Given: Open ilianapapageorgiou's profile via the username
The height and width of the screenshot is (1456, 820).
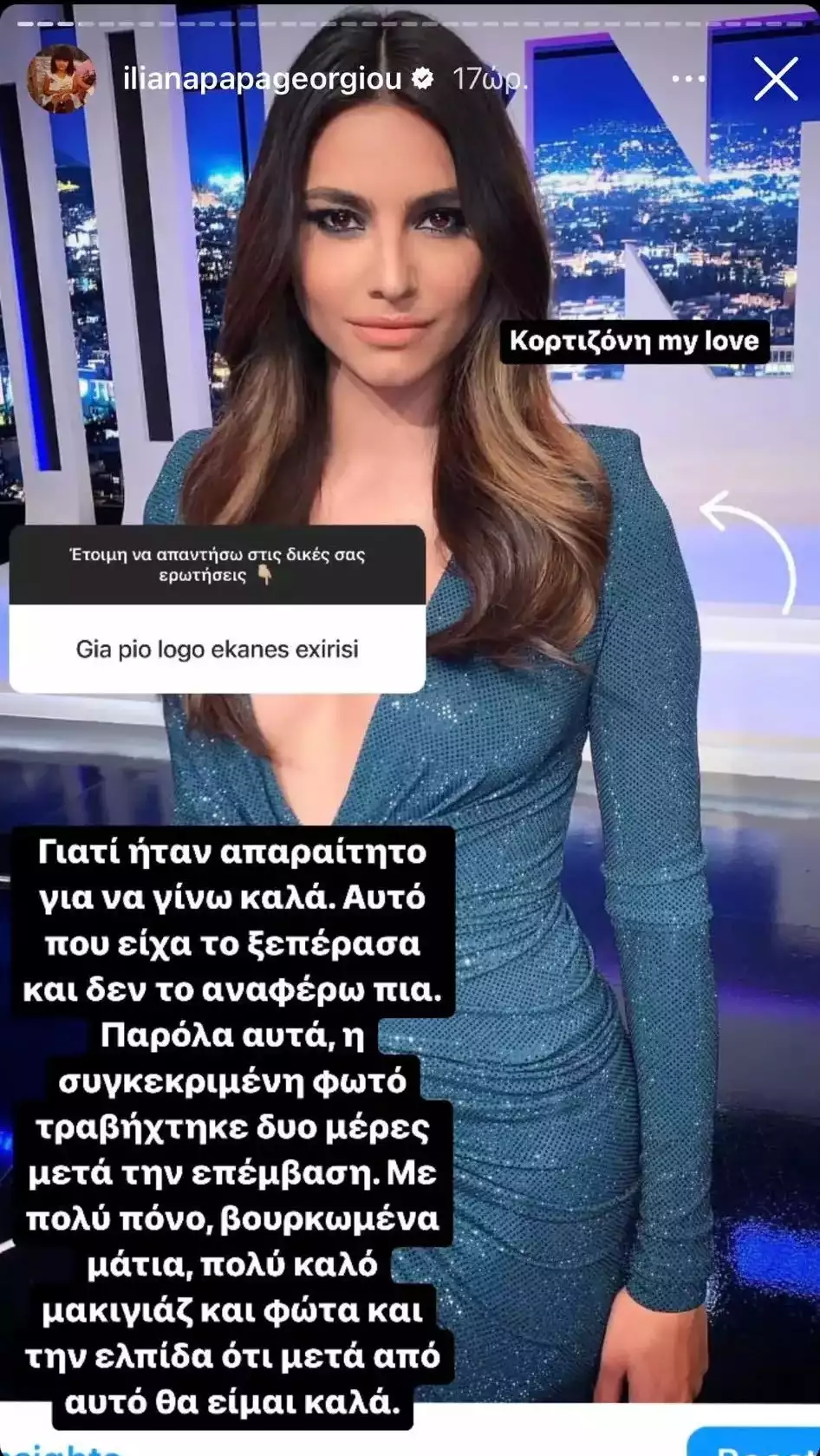Looking at the screenshot, I should point(263,80).
